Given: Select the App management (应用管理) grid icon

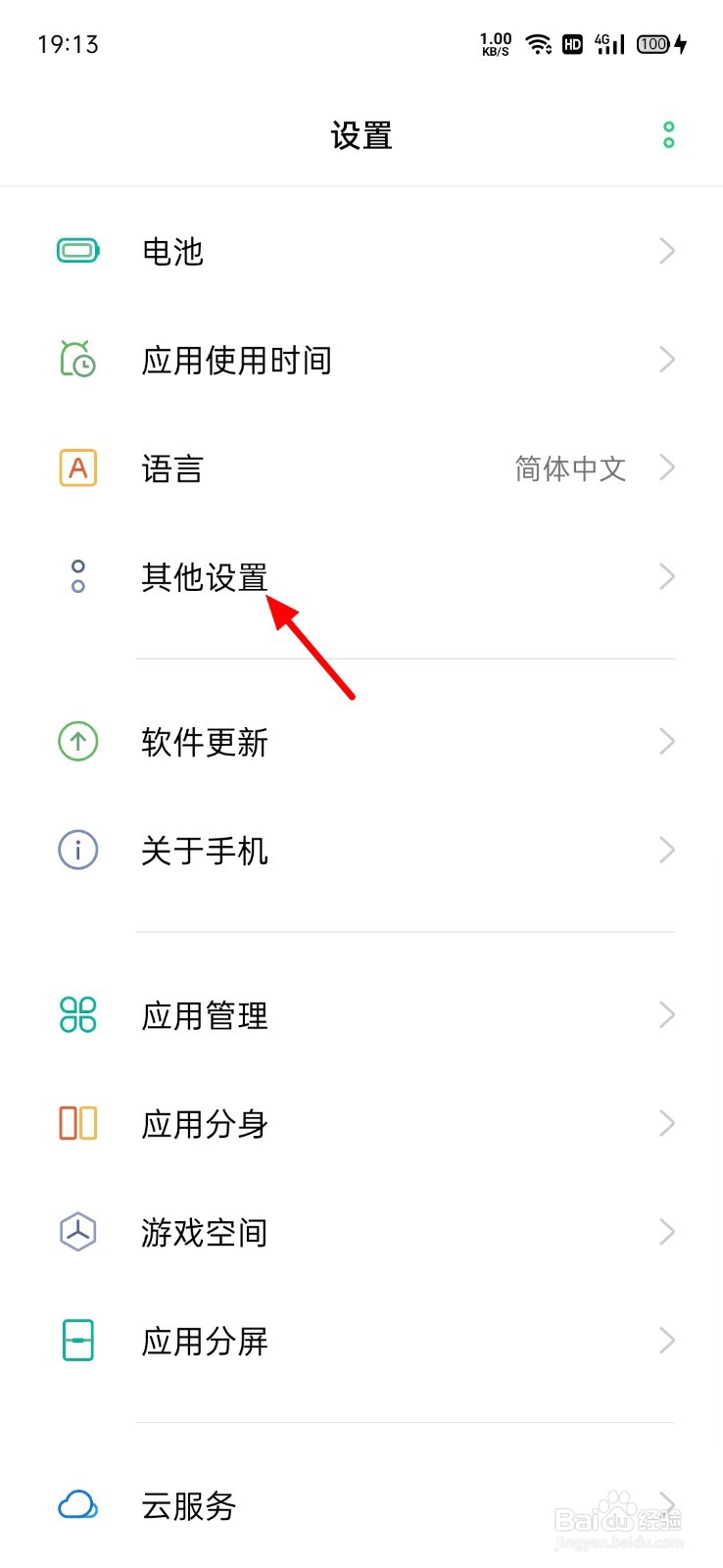Looking at the screenshot, I should 76,1015.
